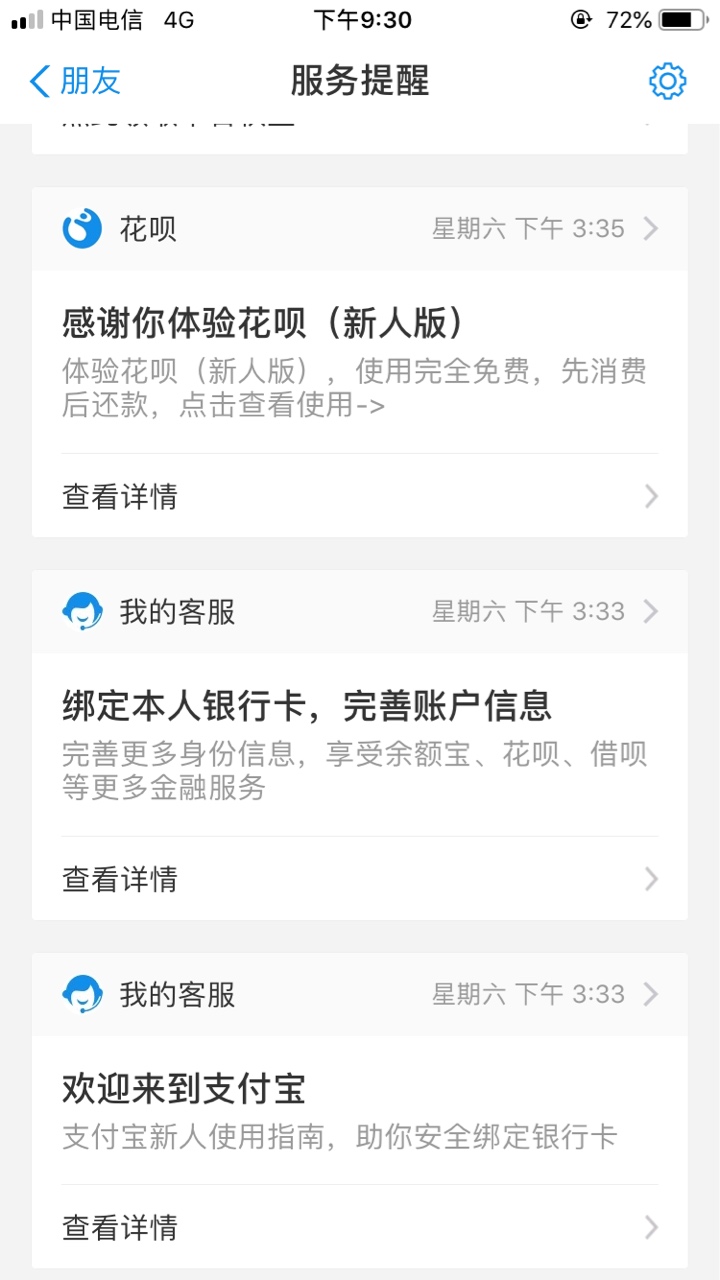Open 欢迎来到支付宝 message
This screenshot has width=720, height=1280.
(x=360, y=1110)
